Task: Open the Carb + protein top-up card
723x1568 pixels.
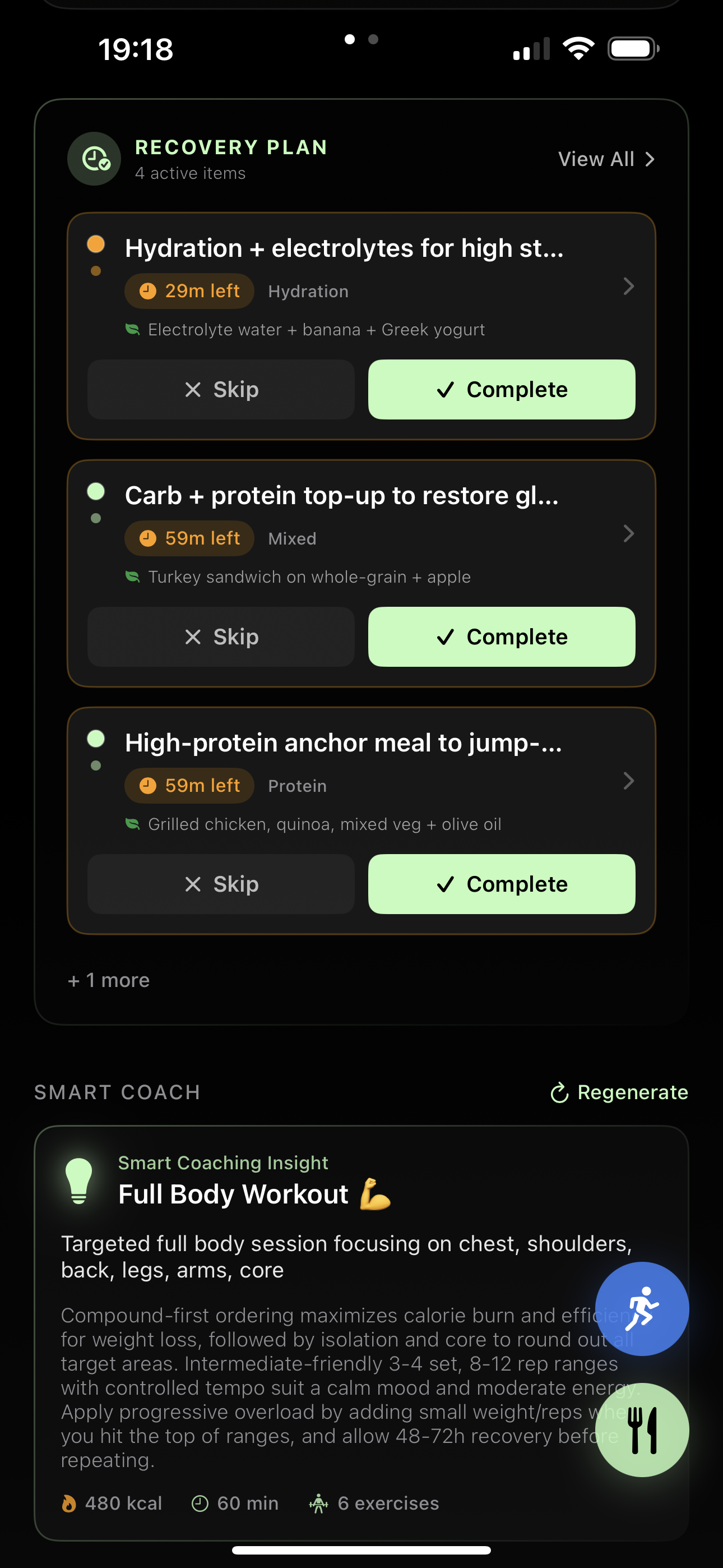Action: [x=628, y=534]
